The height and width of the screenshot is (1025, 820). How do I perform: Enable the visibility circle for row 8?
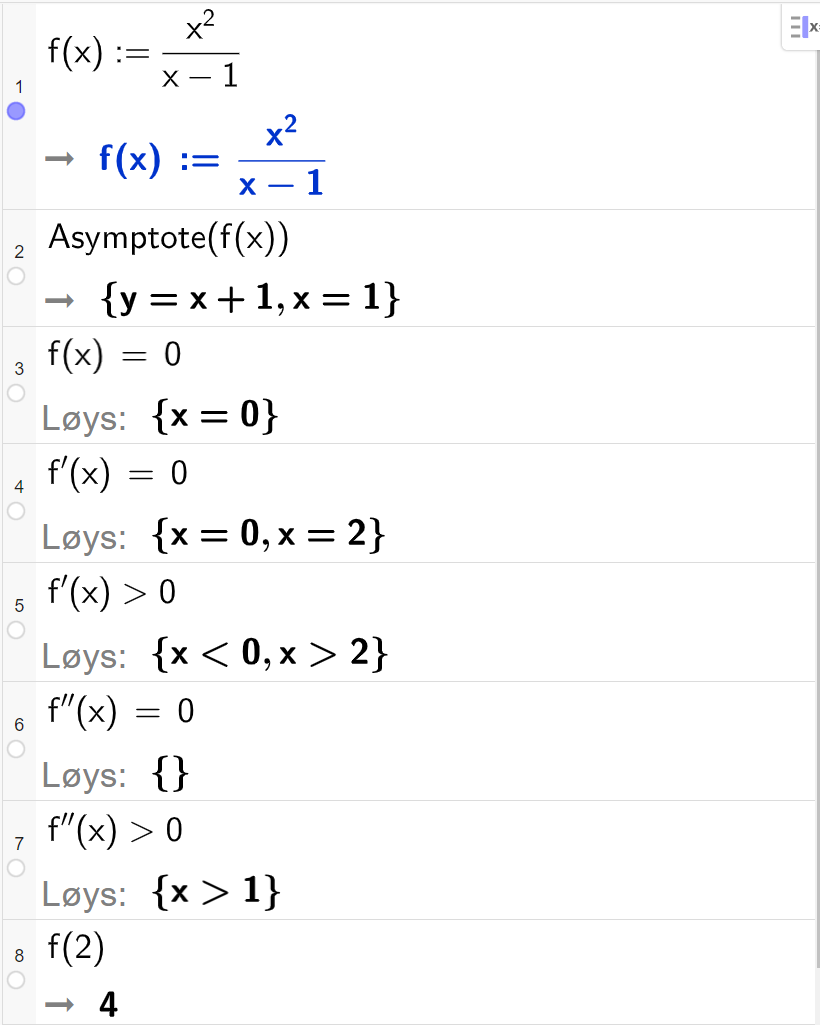pos(16,987)
